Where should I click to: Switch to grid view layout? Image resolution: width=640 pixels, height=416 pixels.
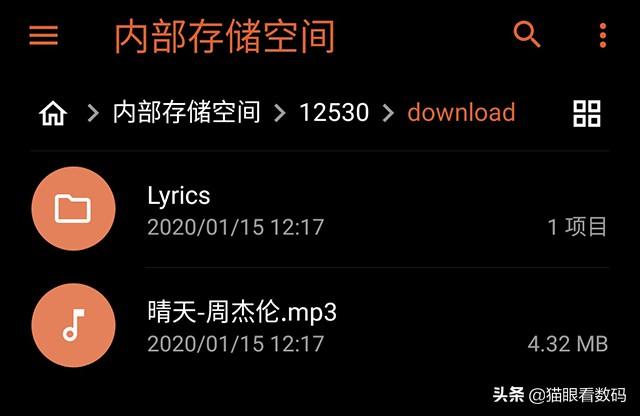(x=587, y=113)
